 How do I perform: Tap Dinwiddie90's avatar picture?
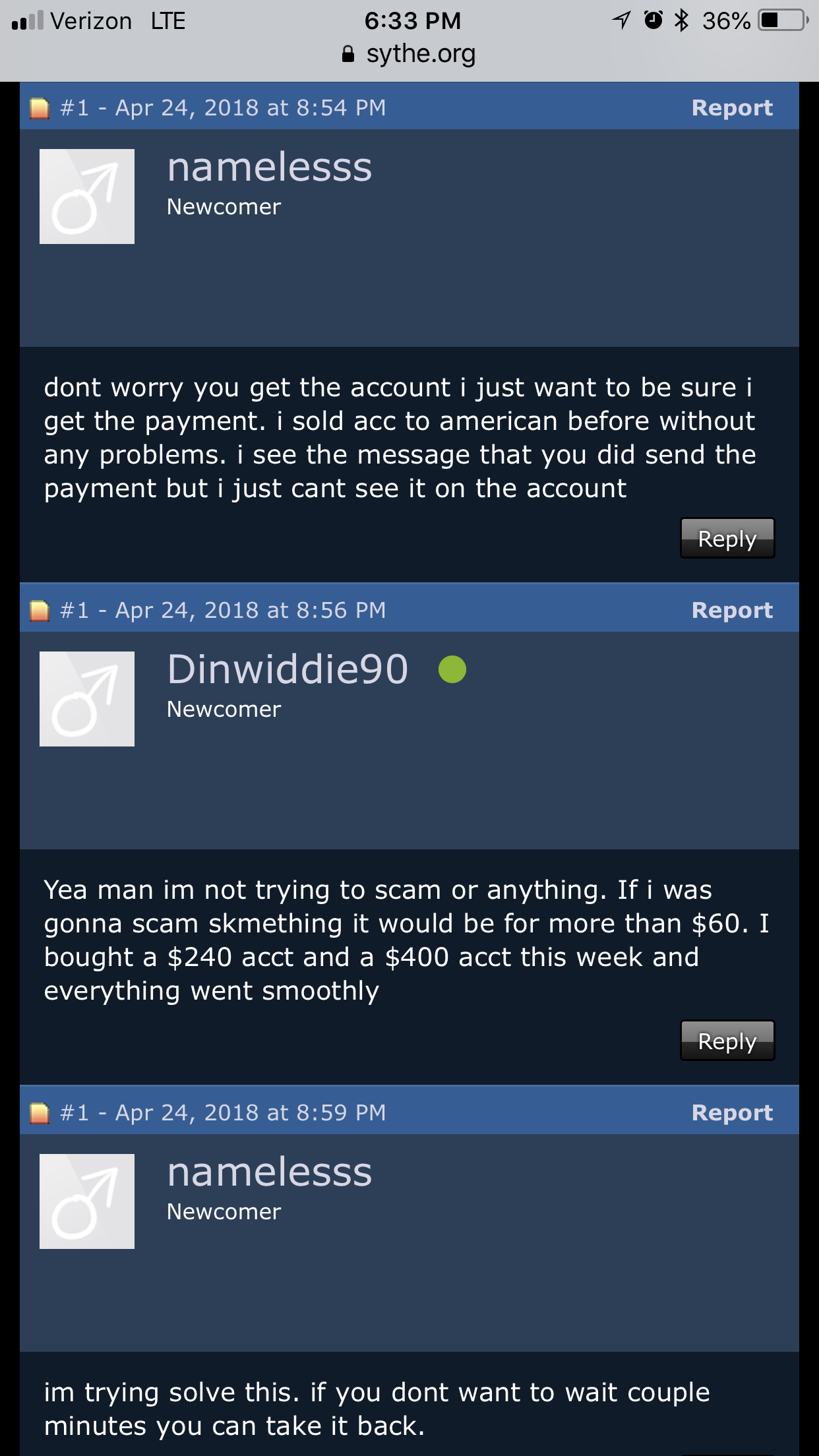pos(87,699)
